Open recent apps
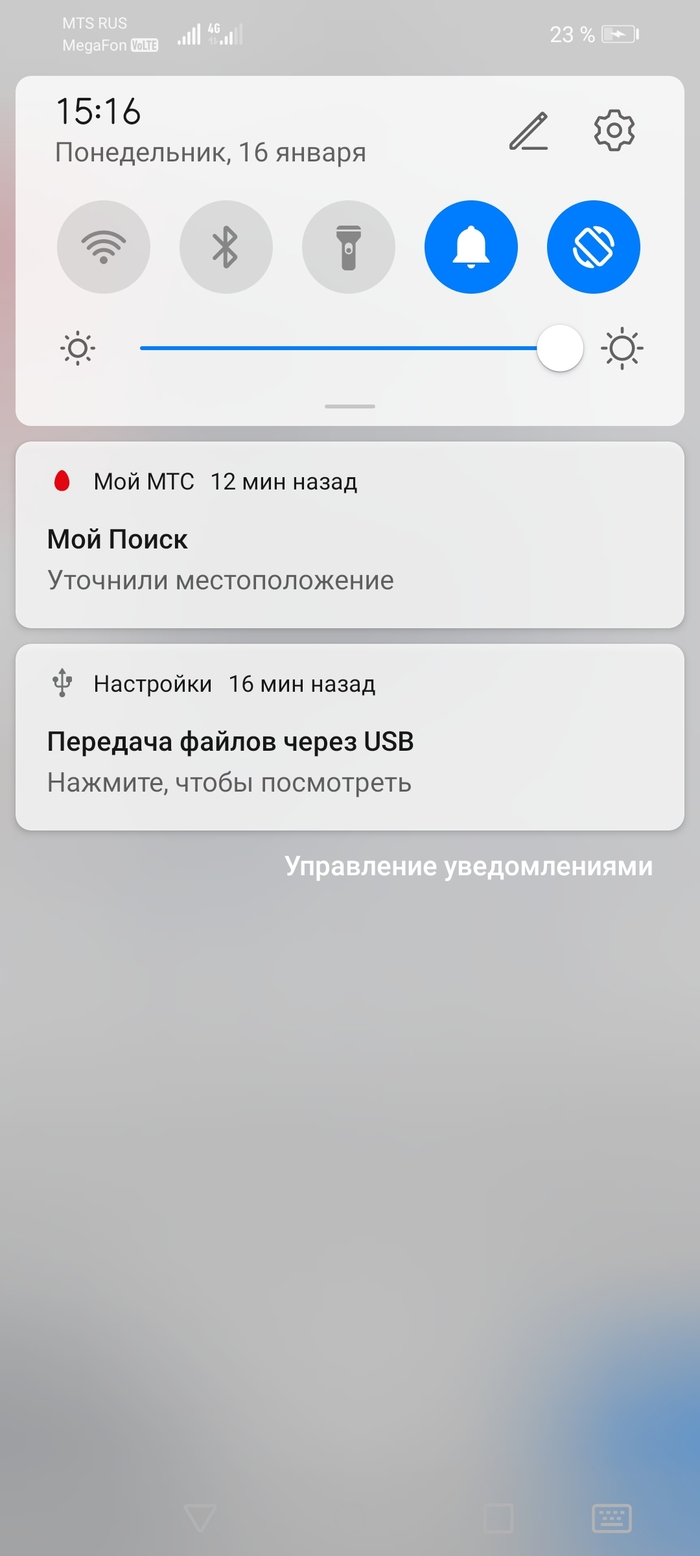 (x=498, y=1518)
